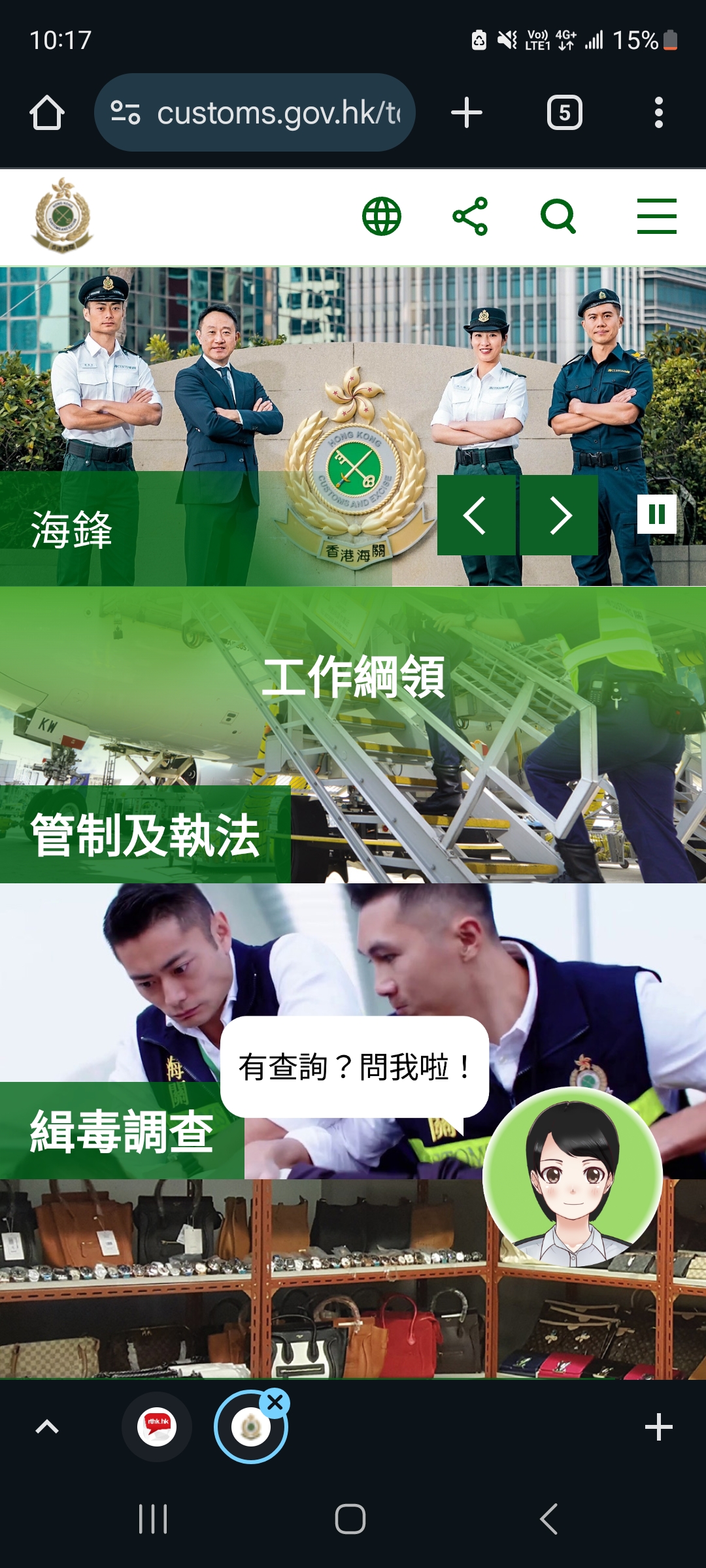Close the current customs tab
Screen dimensions: 706x1568
(x=275, y=1403)
